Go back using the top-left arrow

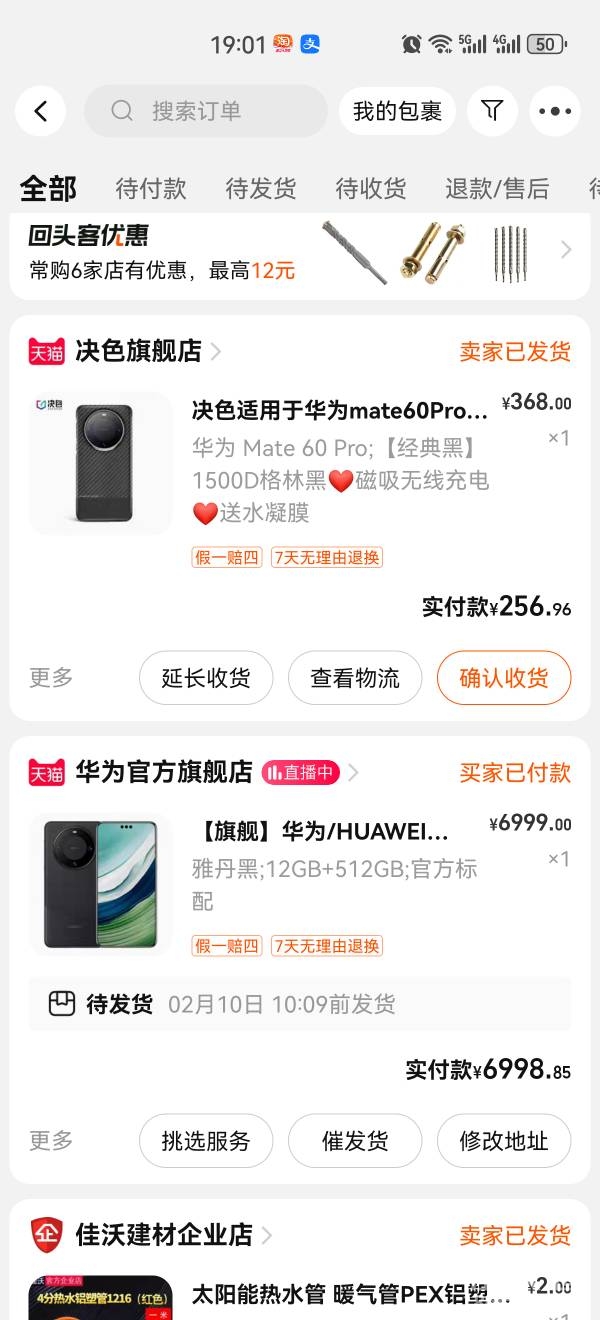click(41, 111)
